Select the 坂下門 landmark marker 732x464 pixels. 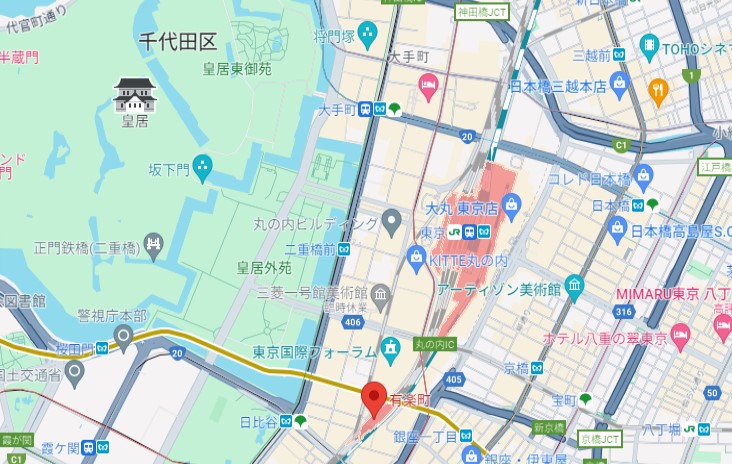click(x=203, y=165)
